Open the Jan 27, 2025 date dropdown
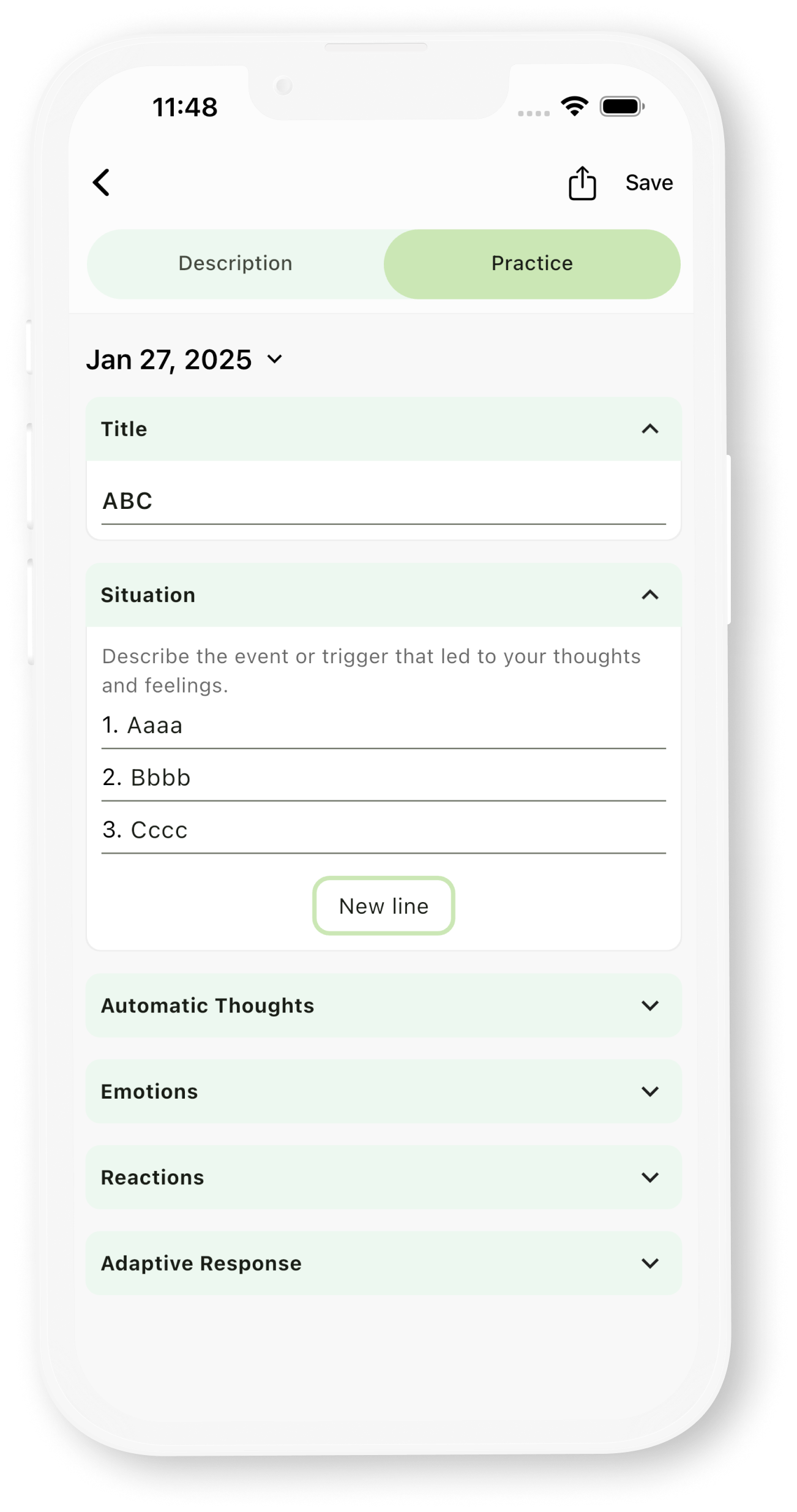 click(185, 359)
